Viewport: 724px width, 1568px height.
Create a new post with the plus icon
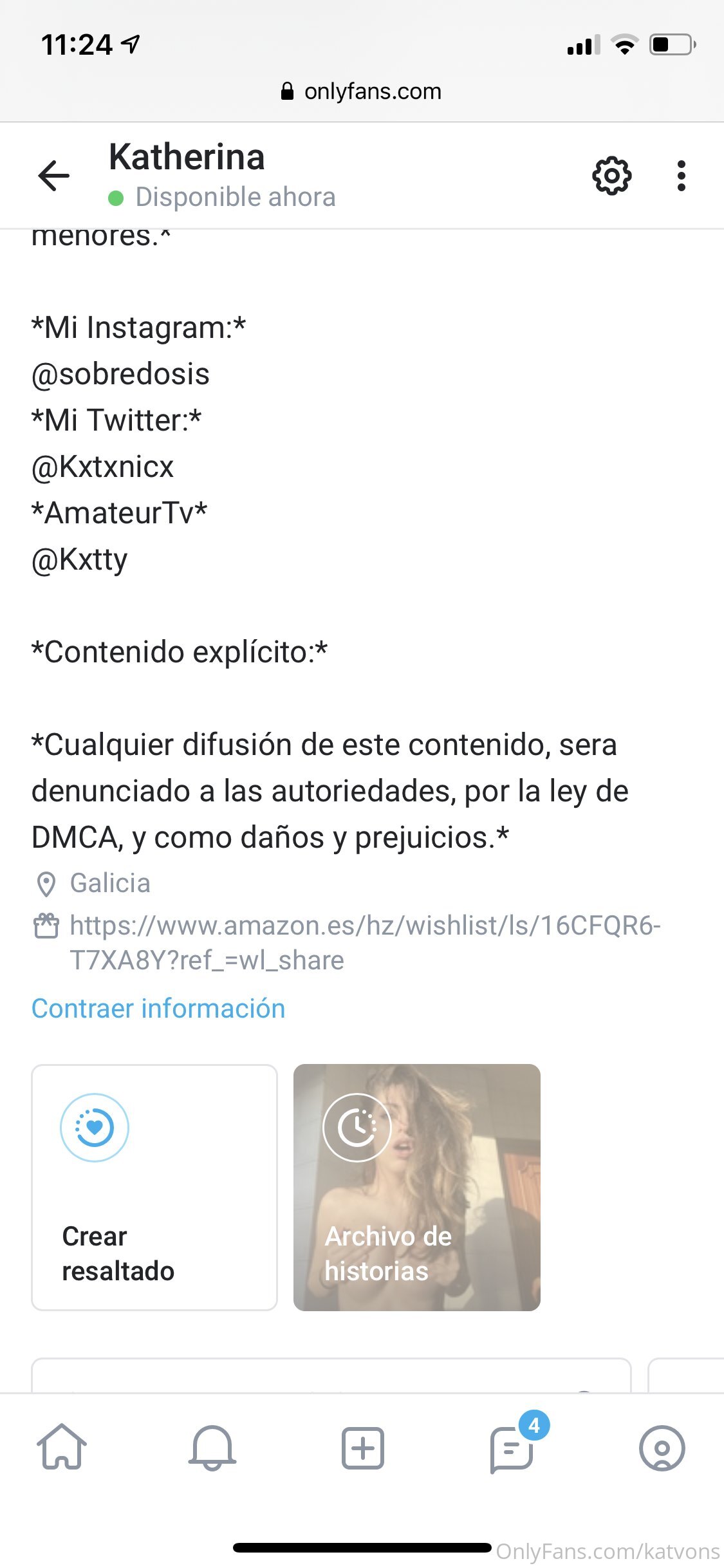(x=362, y=1448)
